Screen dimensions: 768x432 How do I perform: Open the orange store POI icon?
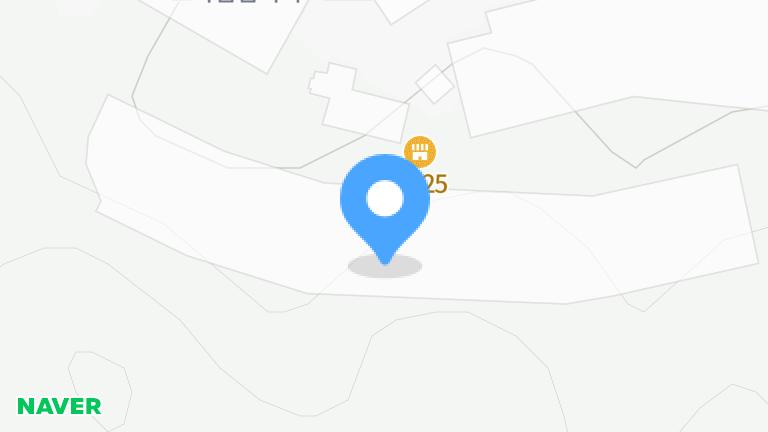click(x=420, y=152)
